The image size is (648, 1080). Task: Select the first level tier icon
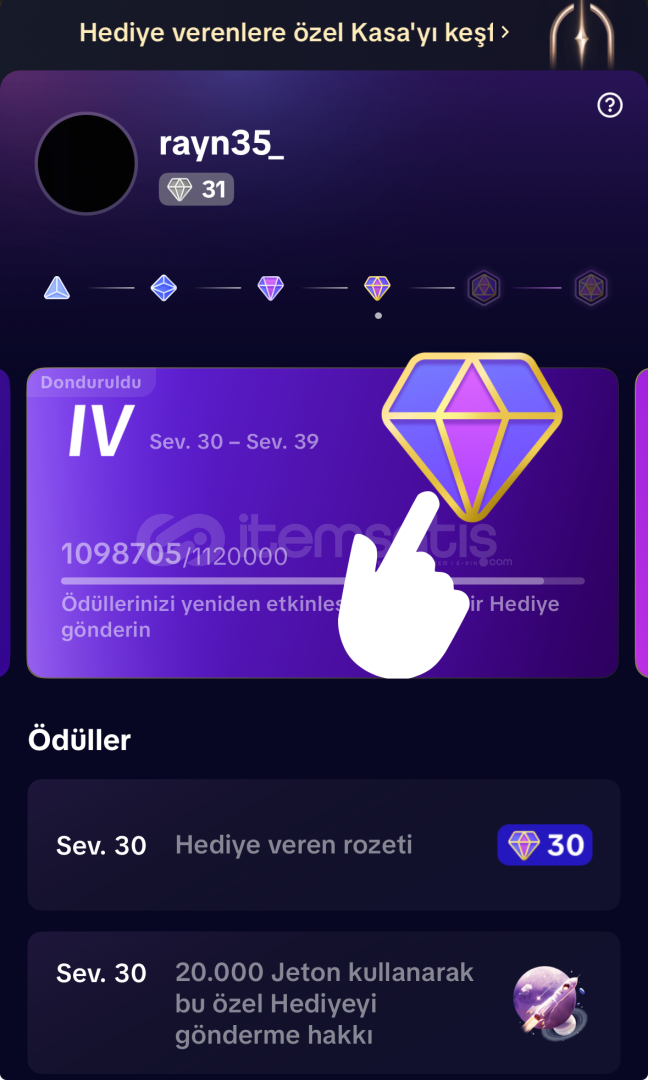click(x=57, y=288)
